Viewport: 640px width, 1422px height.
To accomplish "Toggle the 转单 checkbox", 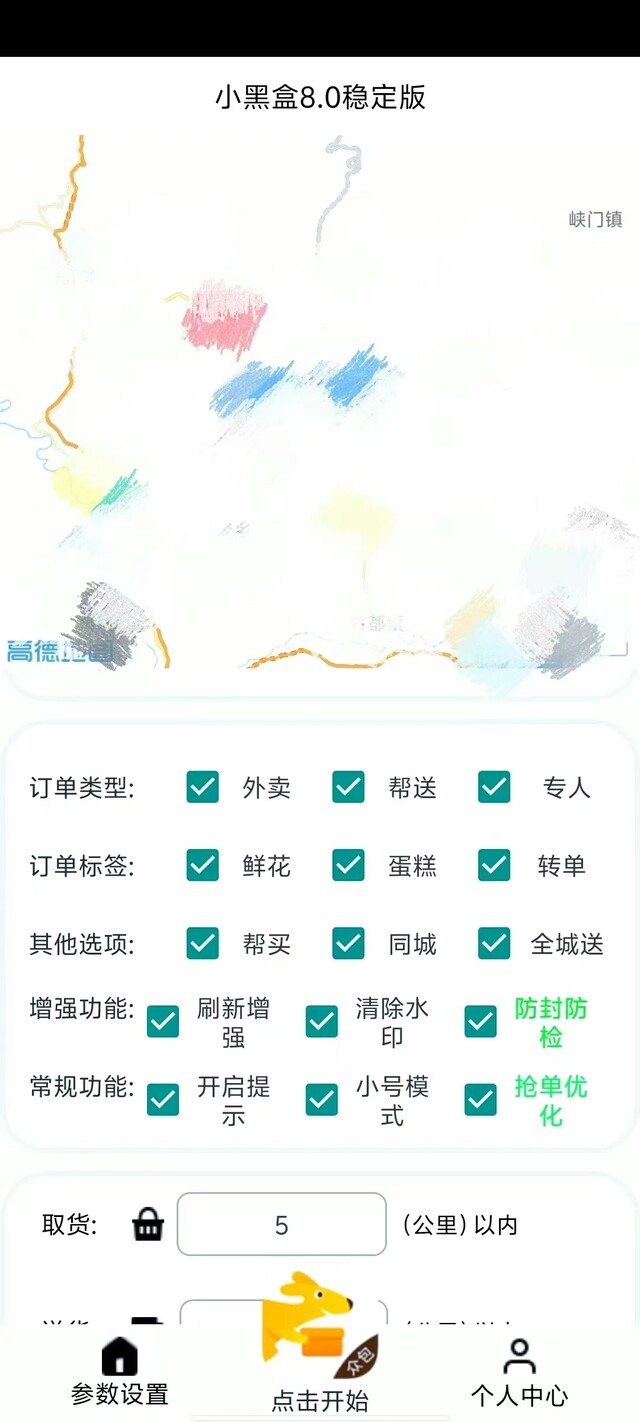I will coord(495,865).
